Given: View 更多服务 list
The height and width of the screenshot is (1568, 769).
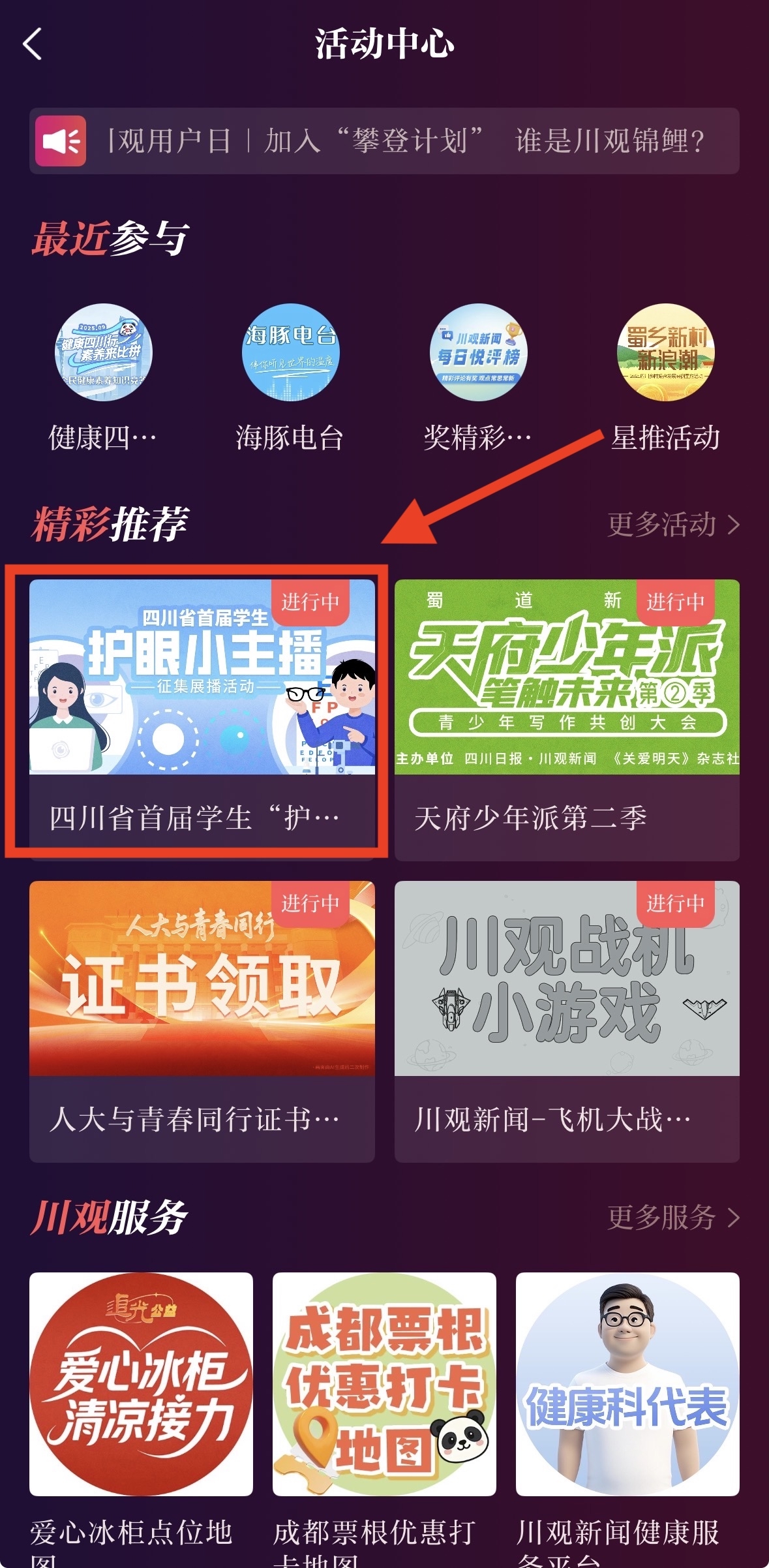Looking at the screenshot, I should pos(673,1218).
